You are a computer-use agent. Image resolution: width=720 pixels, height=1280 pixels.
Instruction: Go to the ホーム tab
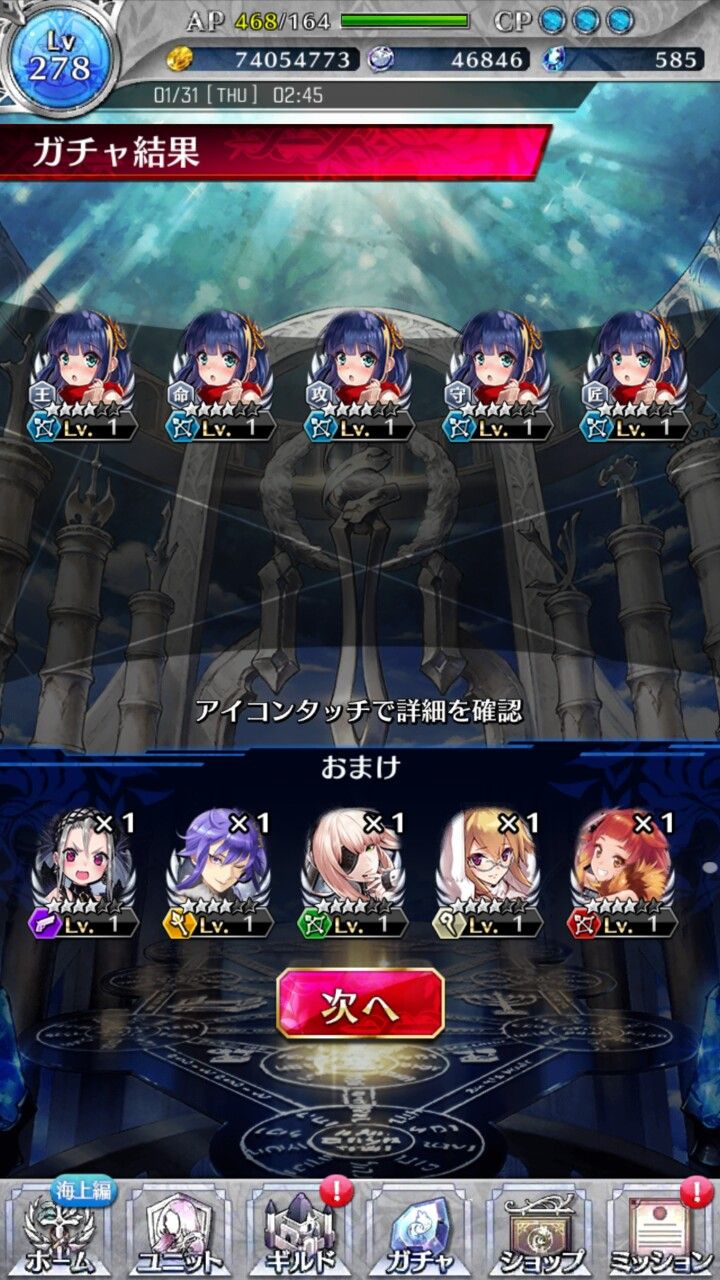click(x=62, y=1229)
